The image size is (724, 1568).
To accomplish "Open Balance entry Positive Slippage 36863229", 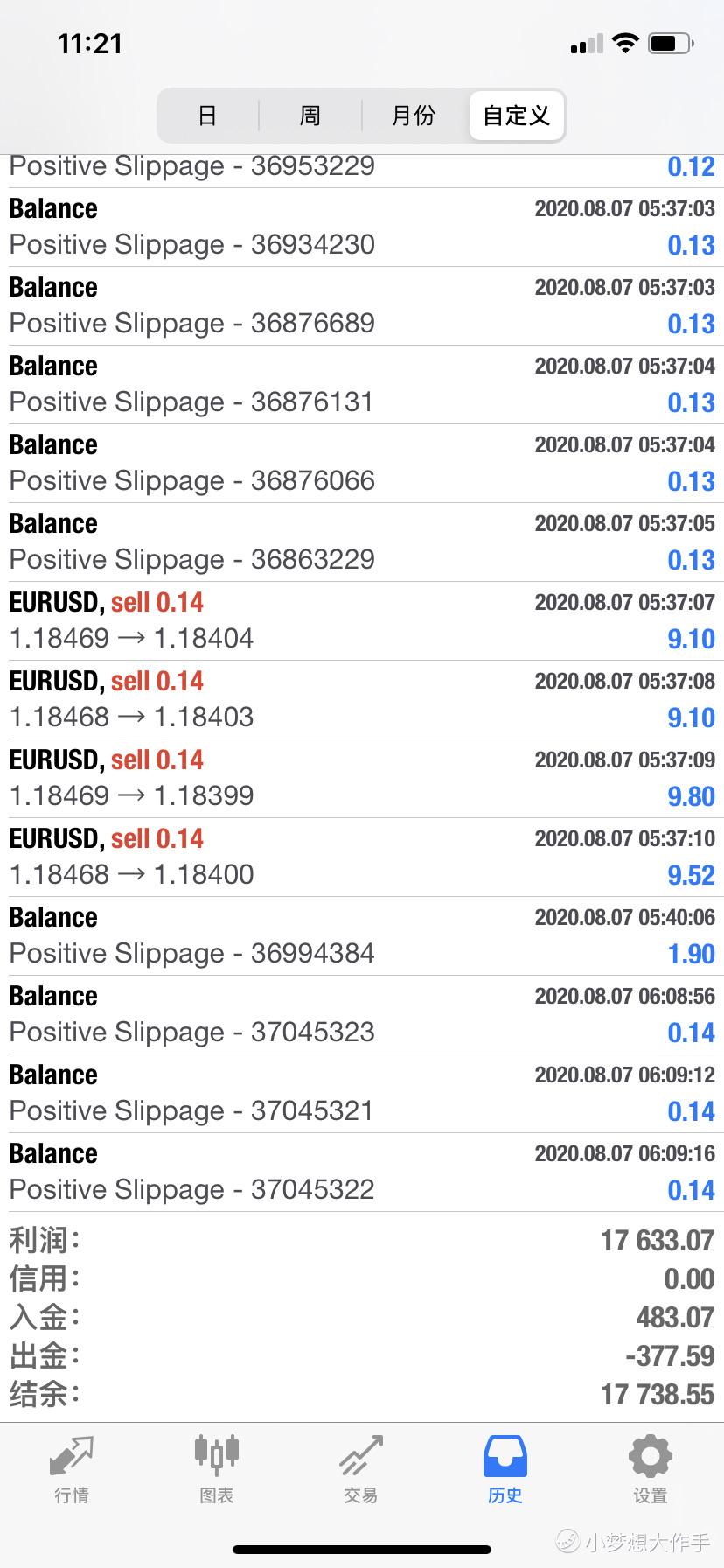I will tap(362, 542).
